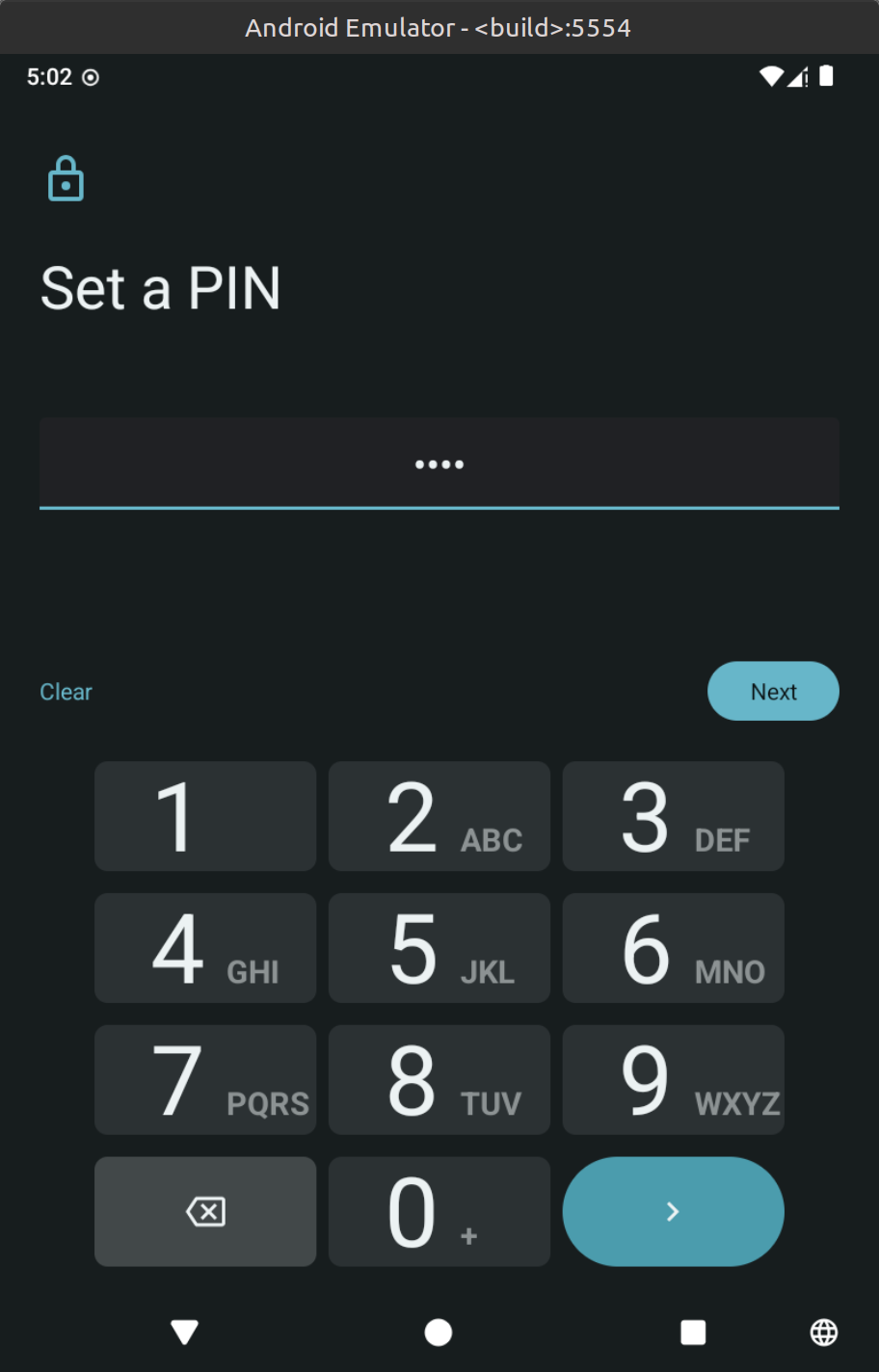This screenshot has width=879, height=1372.
Task: Open recent apps overview
Action: click(x=693, y=1332)
